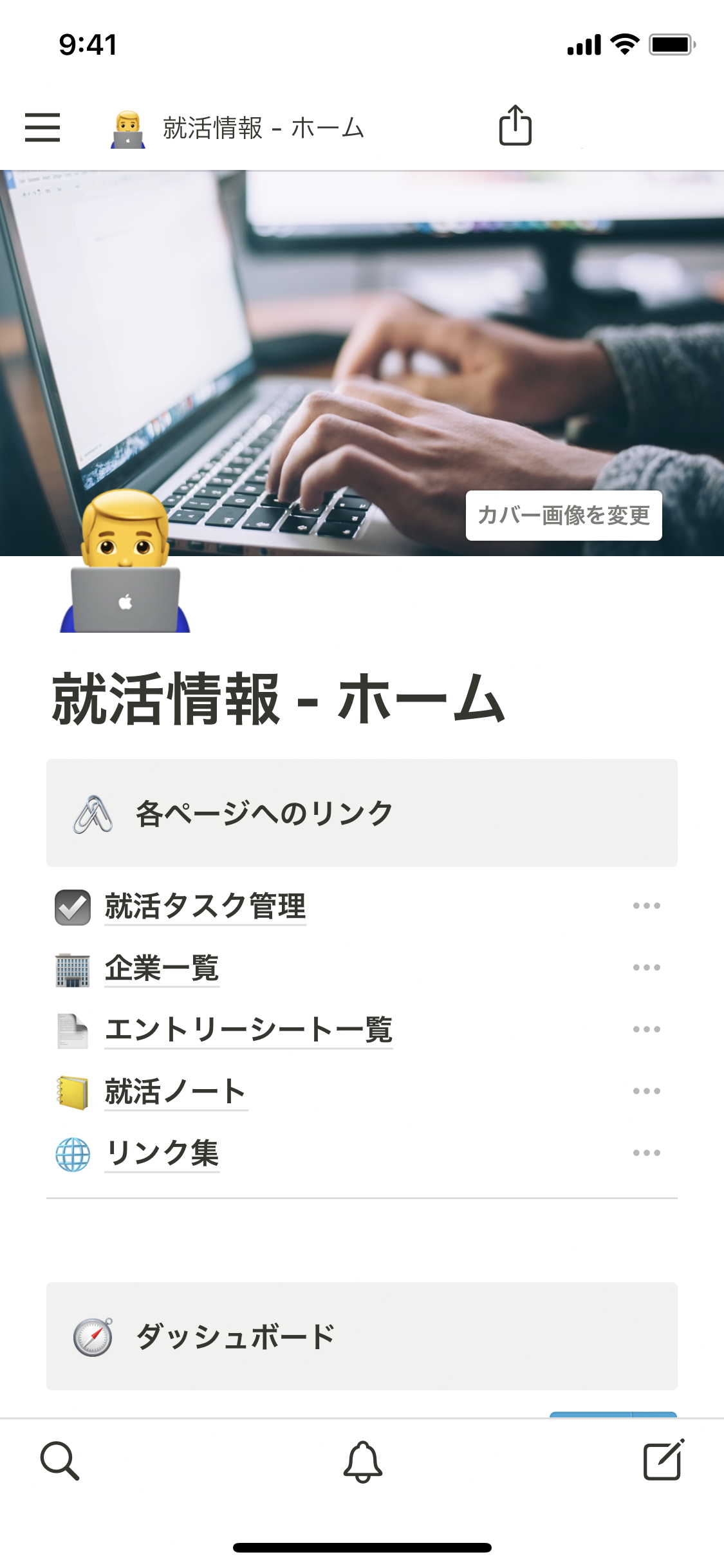The width and height of the screenshot is (724, 1568).
Task: Create a new page with compose icon
Action: 664,1460
